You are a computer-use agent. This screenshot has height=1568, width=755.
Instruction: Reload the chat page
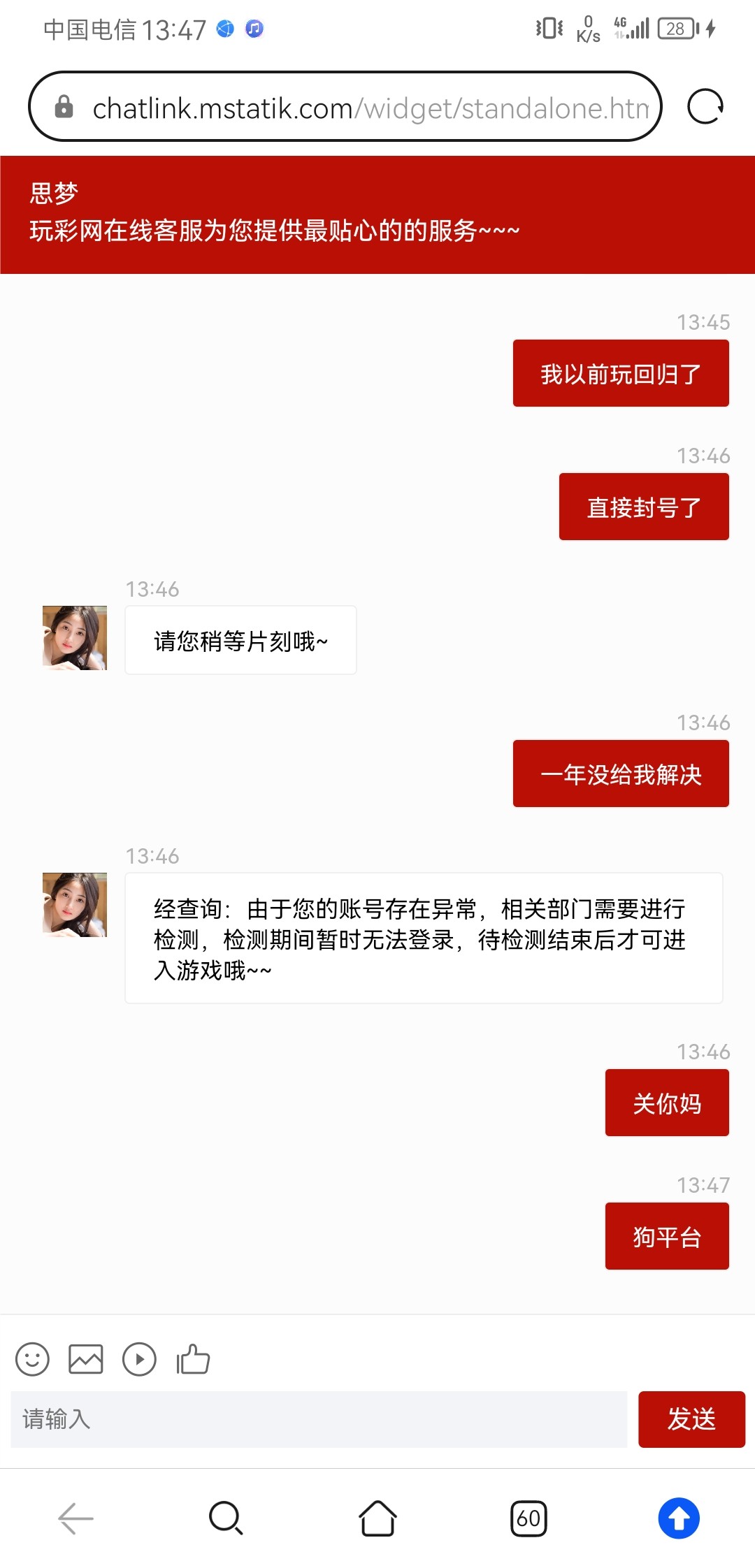tap(705, 107)
